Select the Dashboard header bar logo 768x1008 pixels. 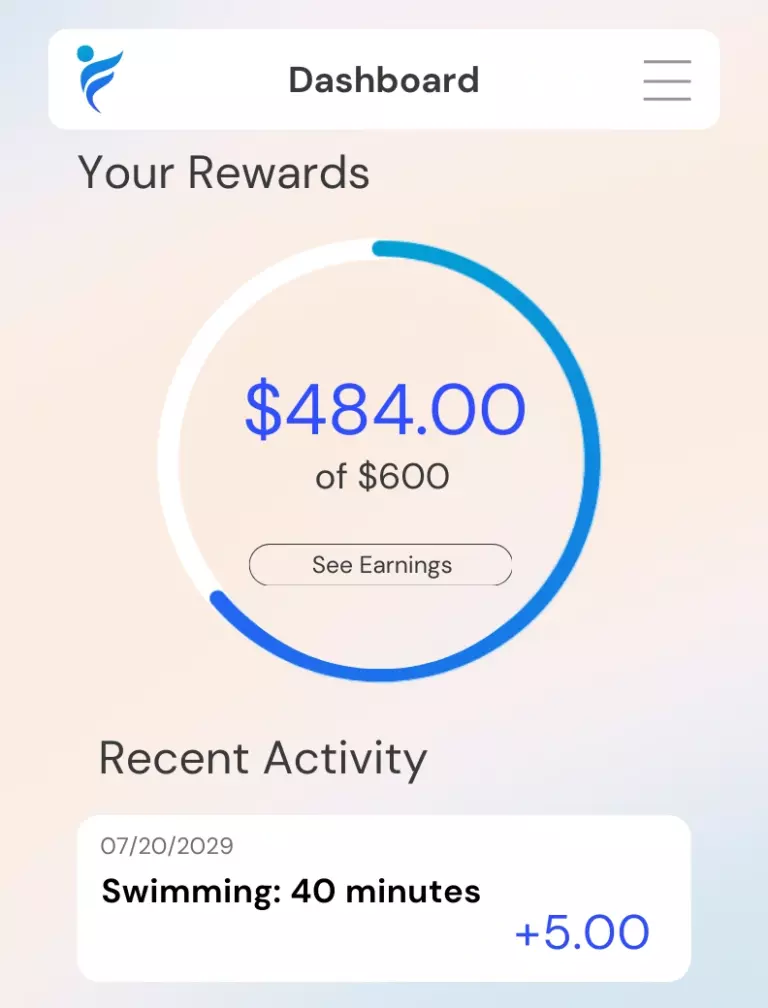pos(98,78)
